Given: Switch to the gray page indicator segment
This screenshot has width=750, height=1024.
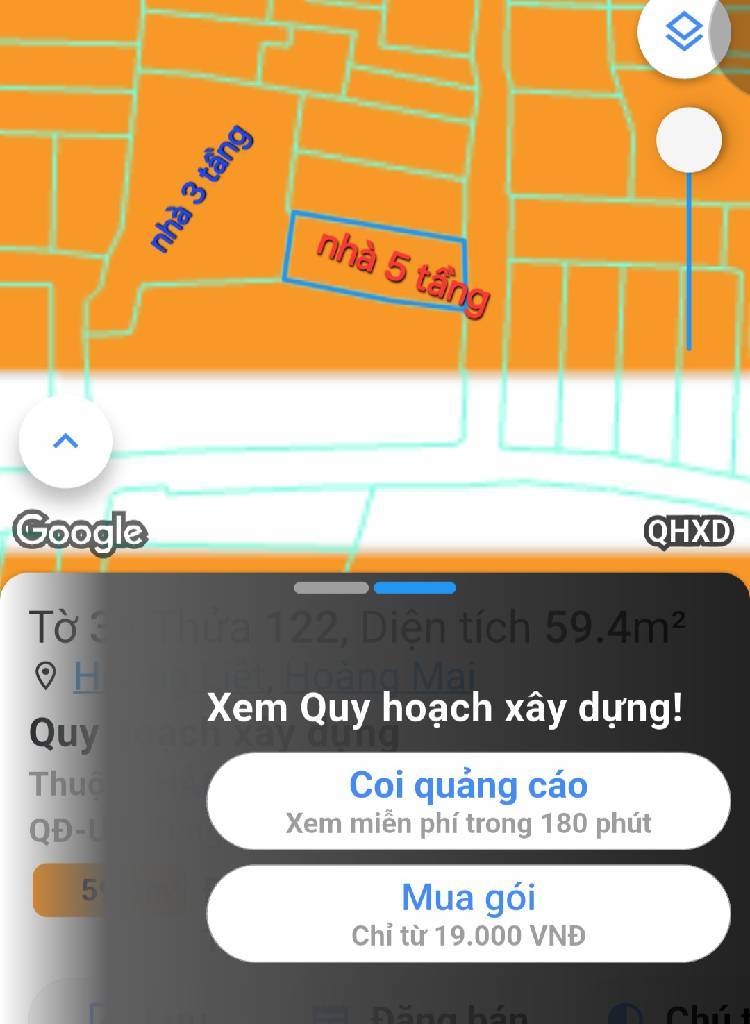Looking at the screenshot, I should click(330, 589).
